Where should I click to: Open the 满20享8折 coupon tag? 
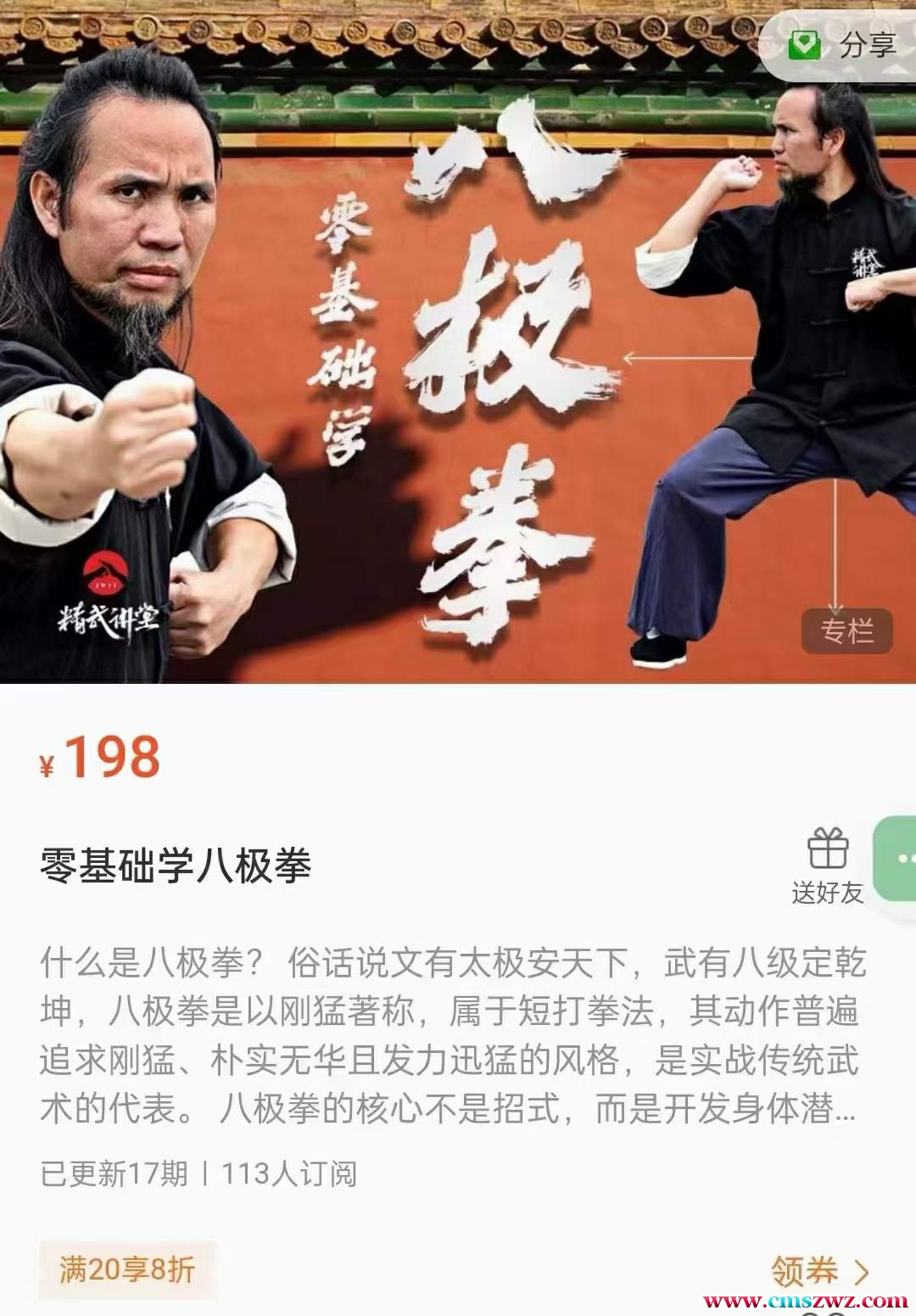pos(127,1269)
